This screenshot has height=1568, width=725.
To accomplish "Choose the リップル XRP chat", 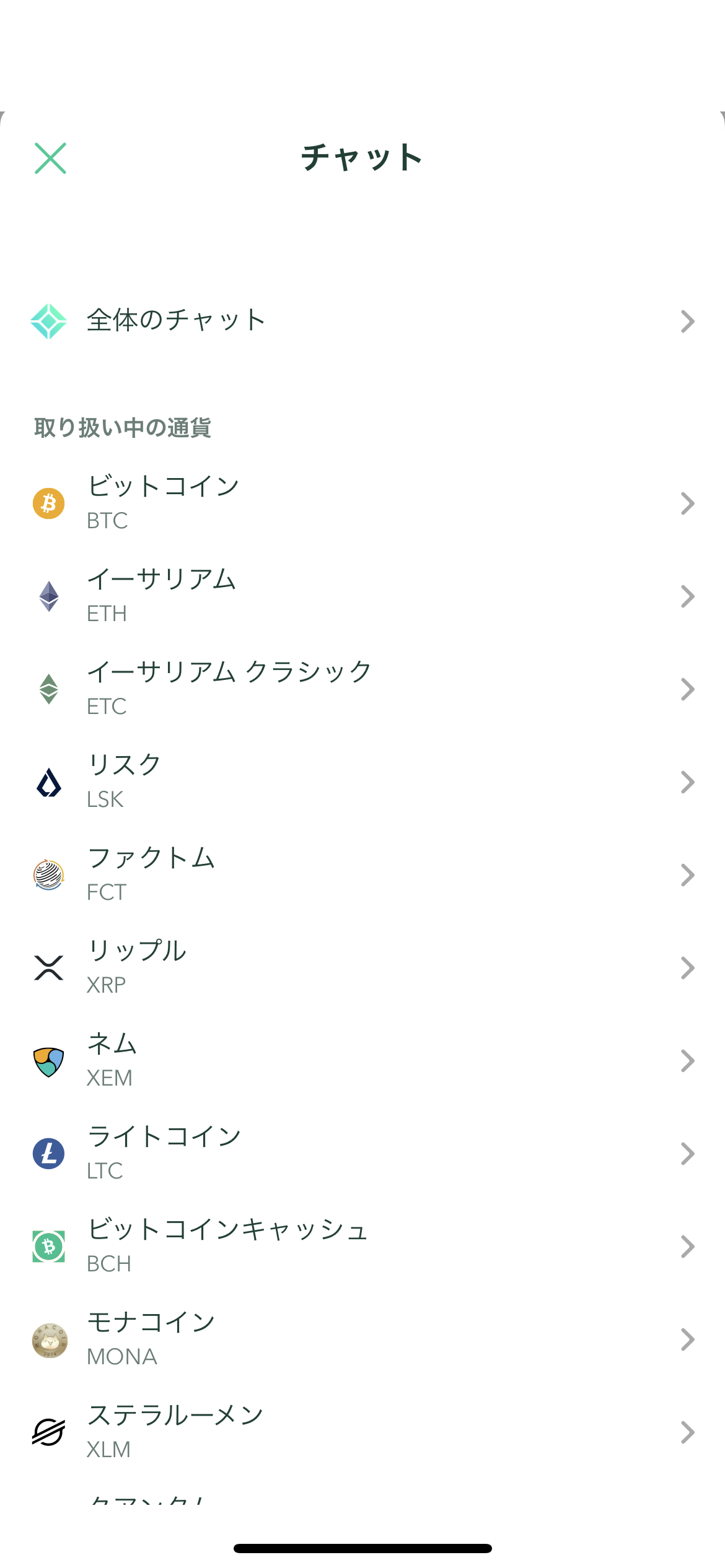I will [362, 967].
